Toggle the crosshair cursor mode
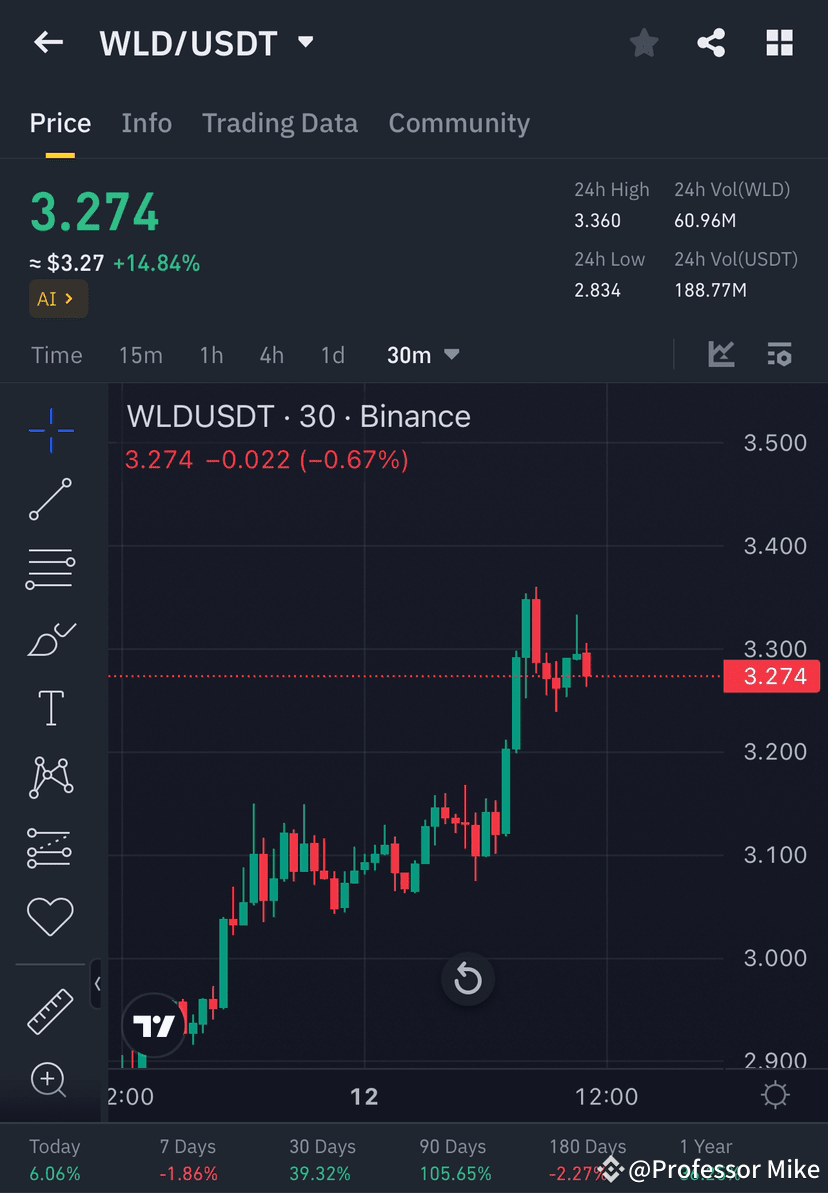 click(50, 430)
